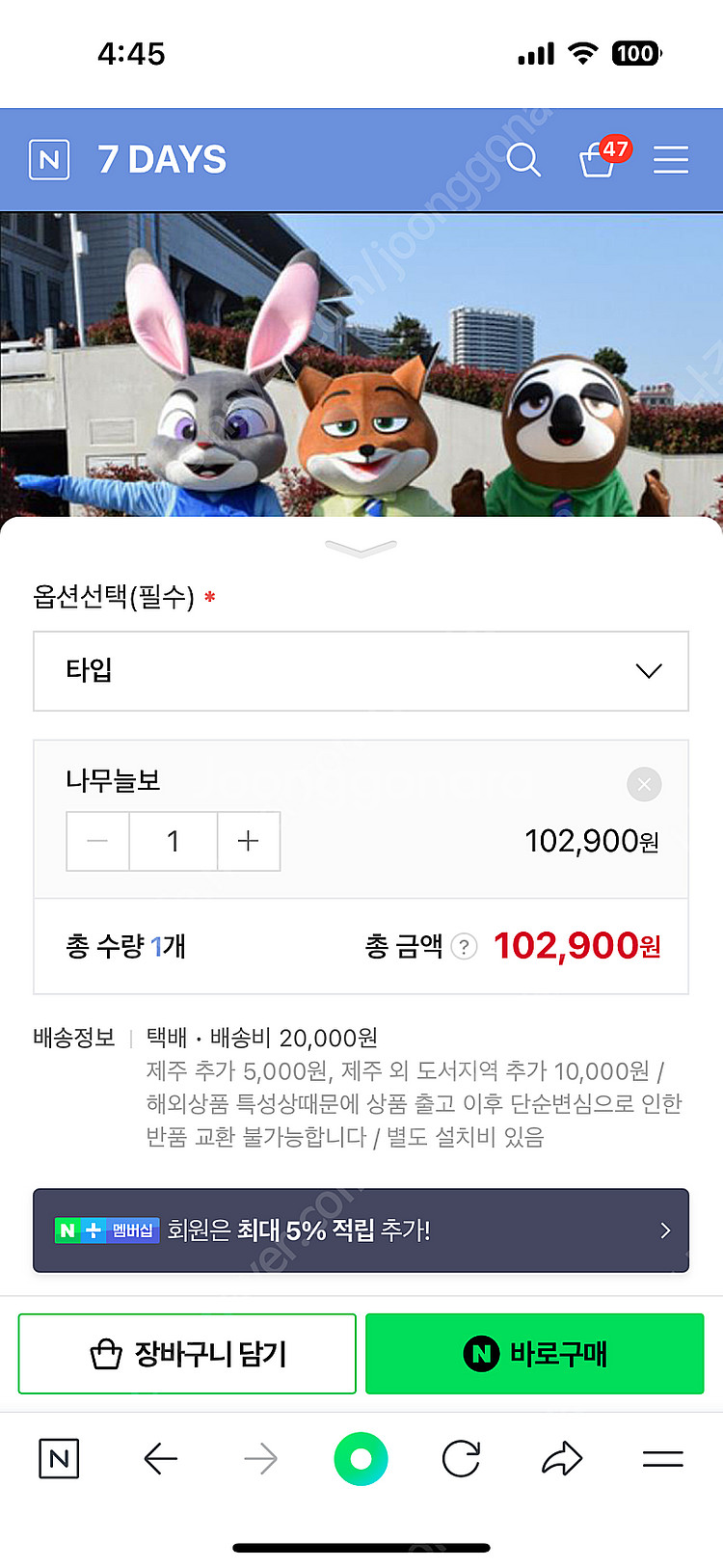
Task: Add item with 장바구니 담기
Action: pos(187,1354)
